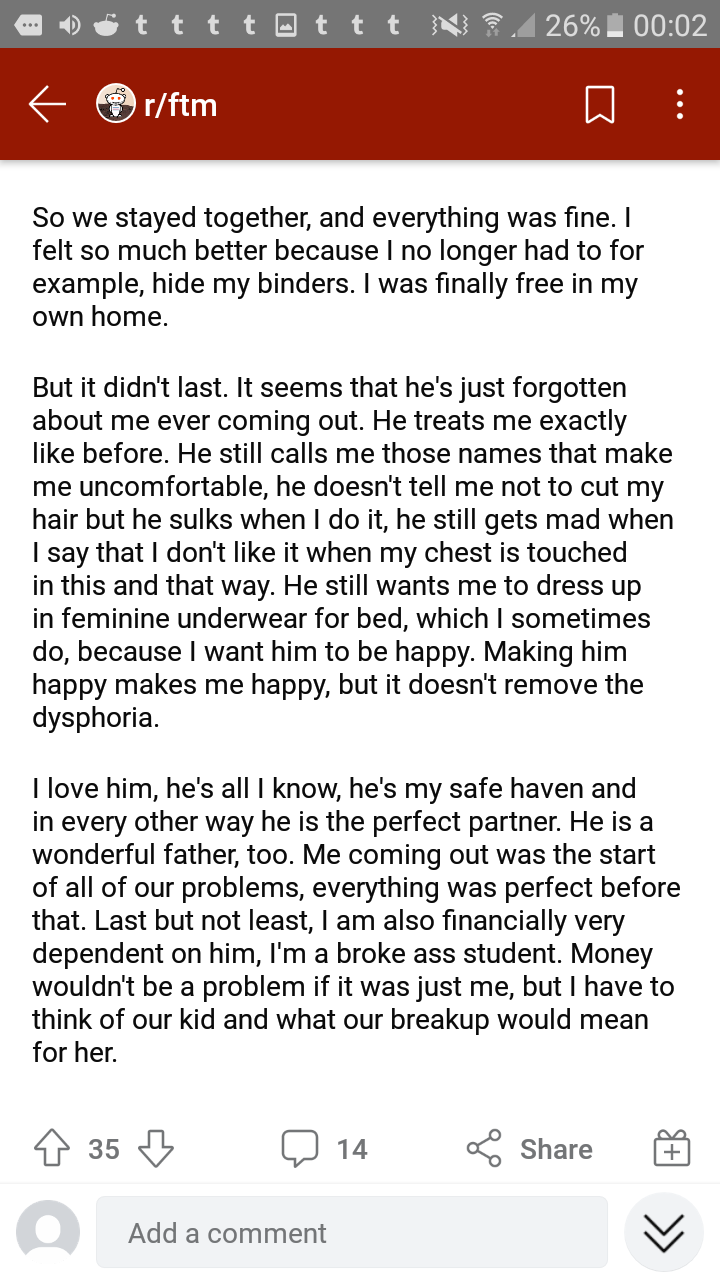Give an award with the gift icon
This screenshot has width=720, height=1280.
tap(672, 1149)
